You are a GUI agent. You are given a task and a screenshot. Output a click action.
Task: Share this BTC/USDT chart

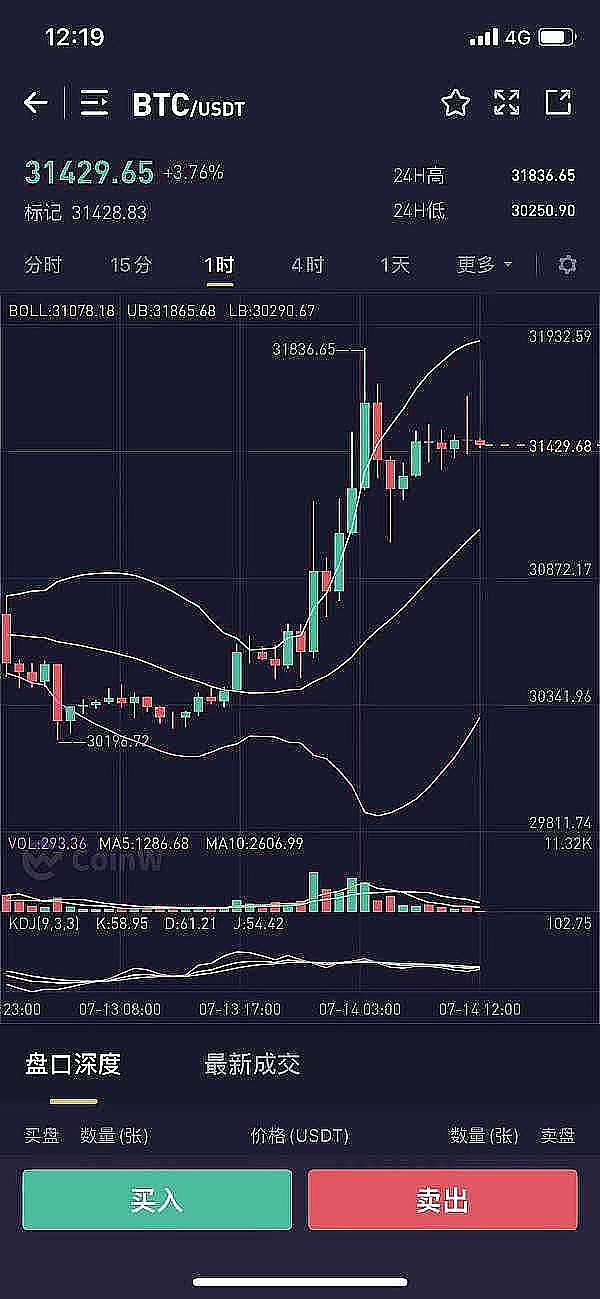pos(558,103)
